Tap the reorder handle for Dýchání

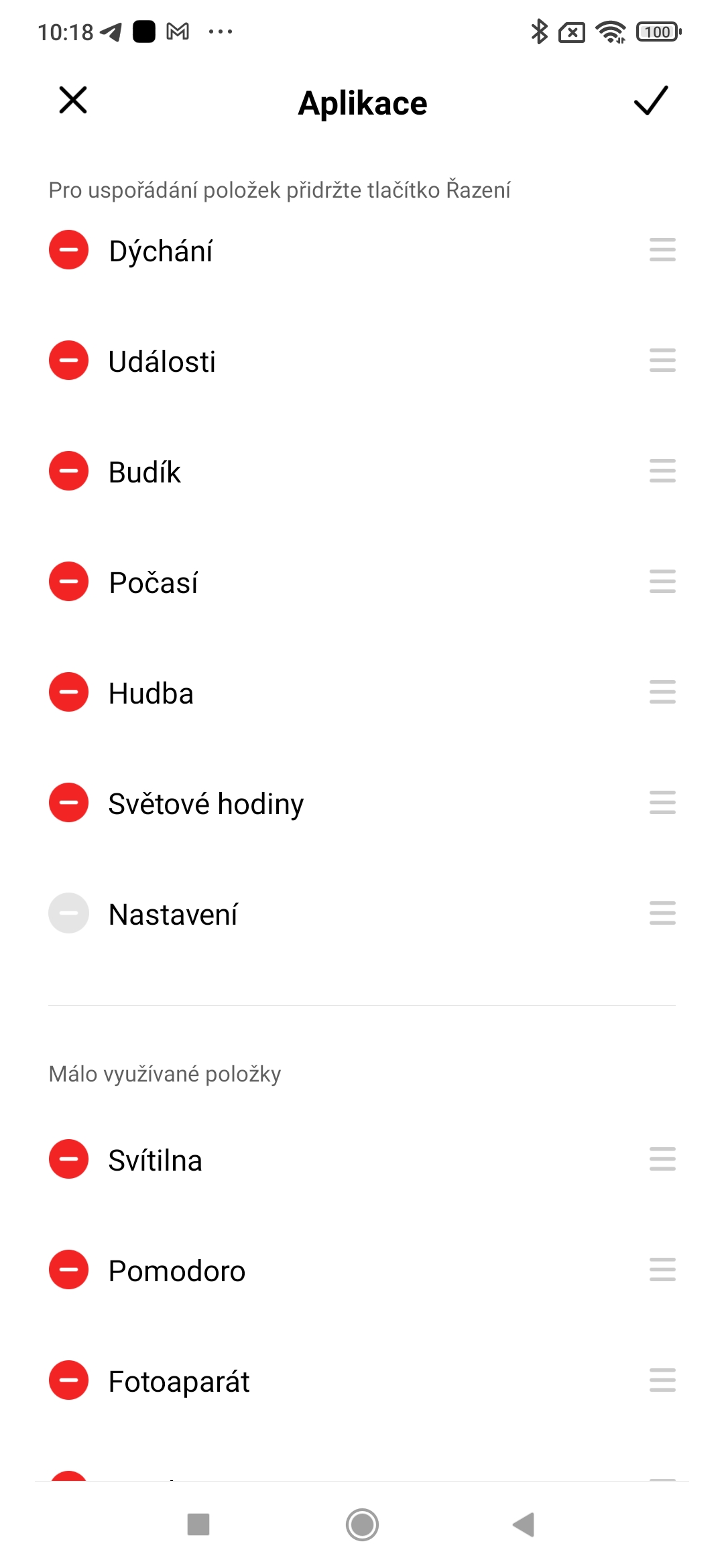point(662,250)
